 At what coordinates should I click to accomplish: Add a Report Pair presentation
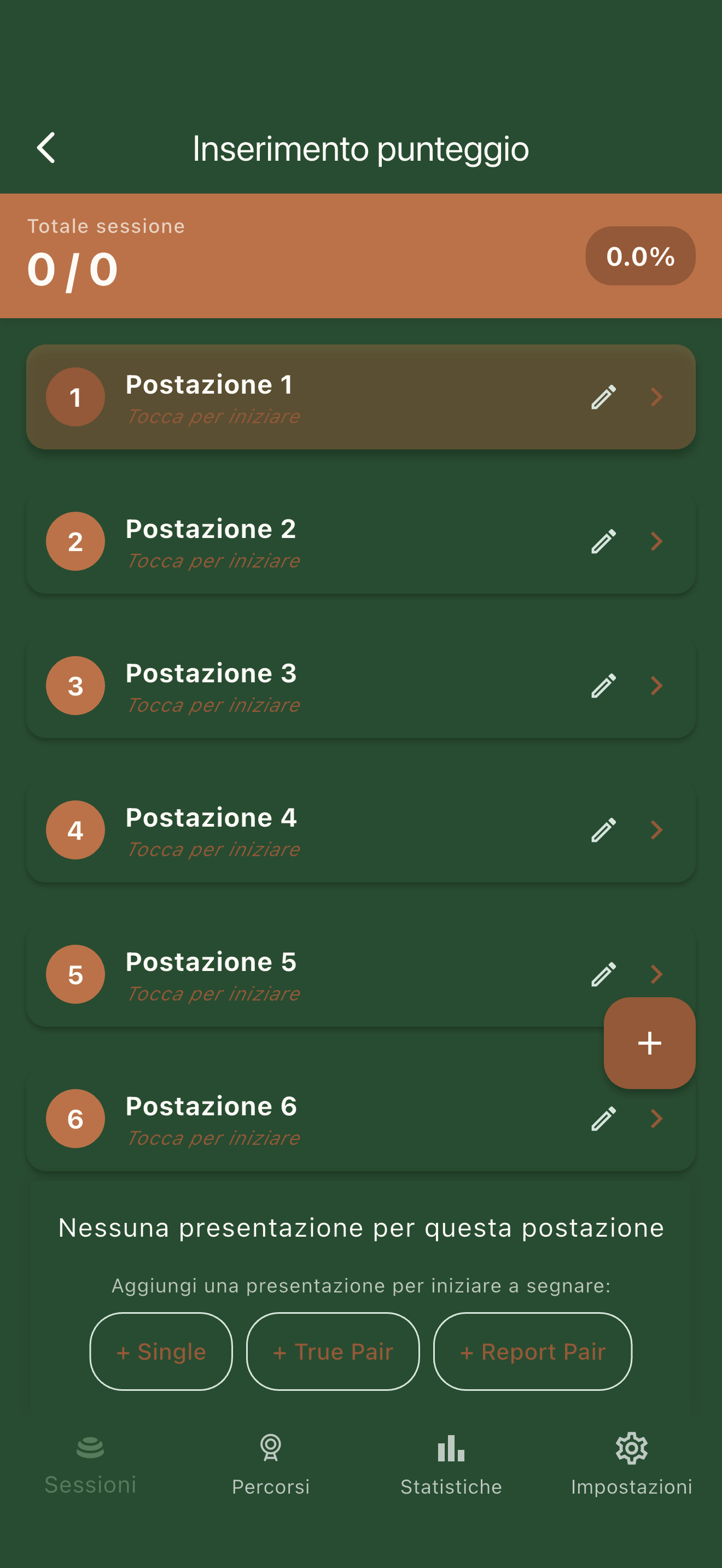coord(532,1352)
